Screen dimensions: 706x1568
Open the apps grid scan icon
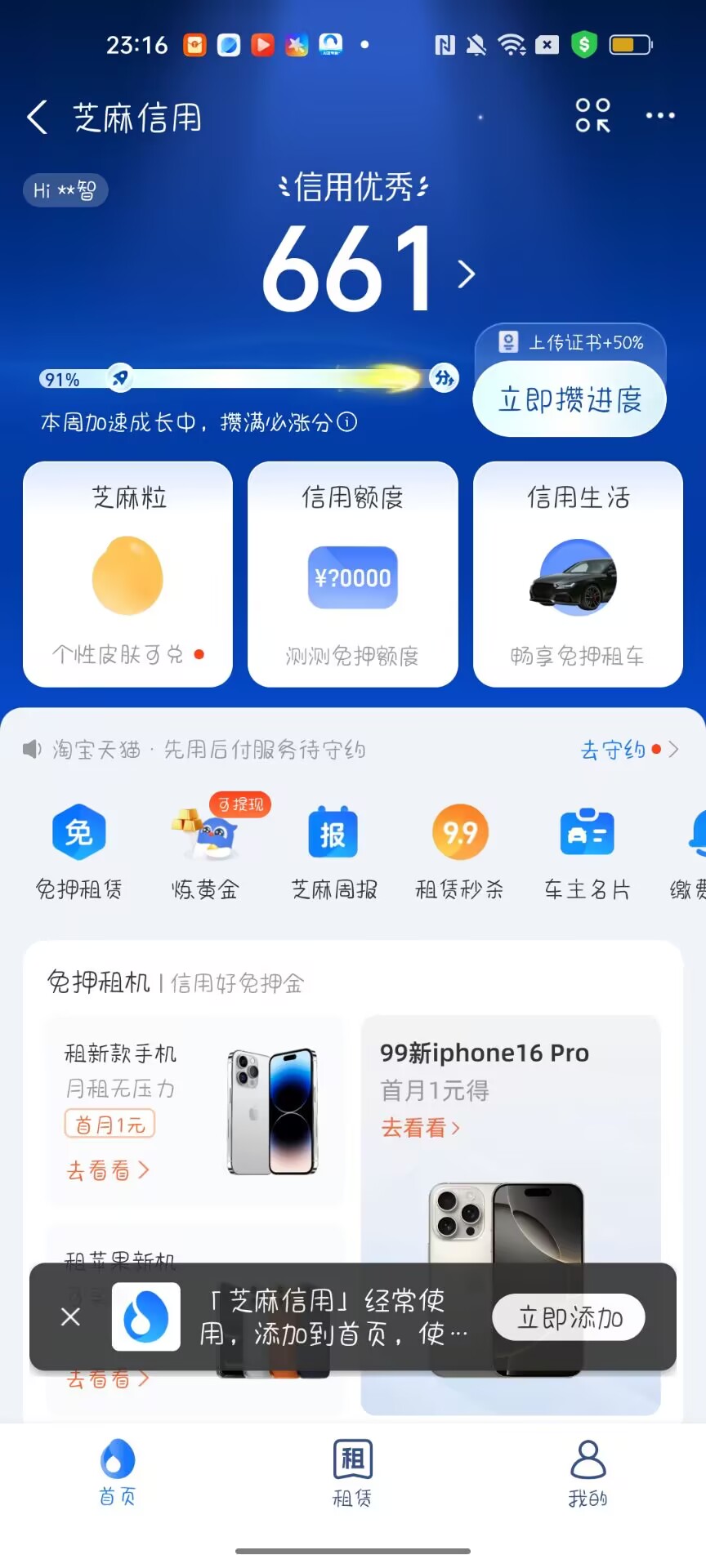[x=592, y=116]
